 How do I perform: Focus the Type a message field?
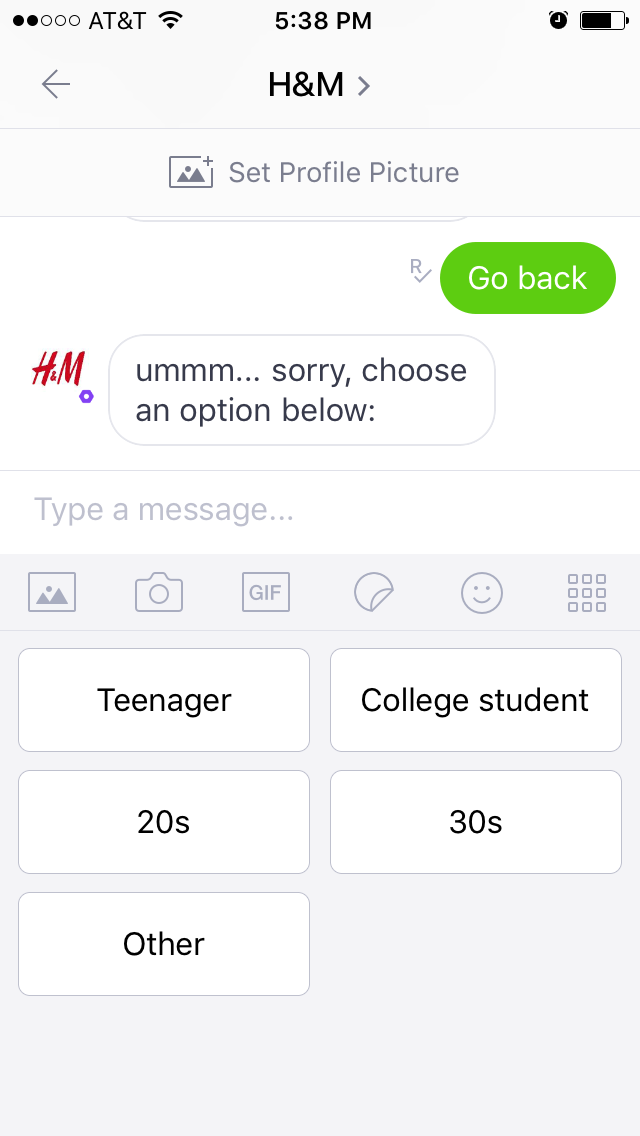pos(320,510)
